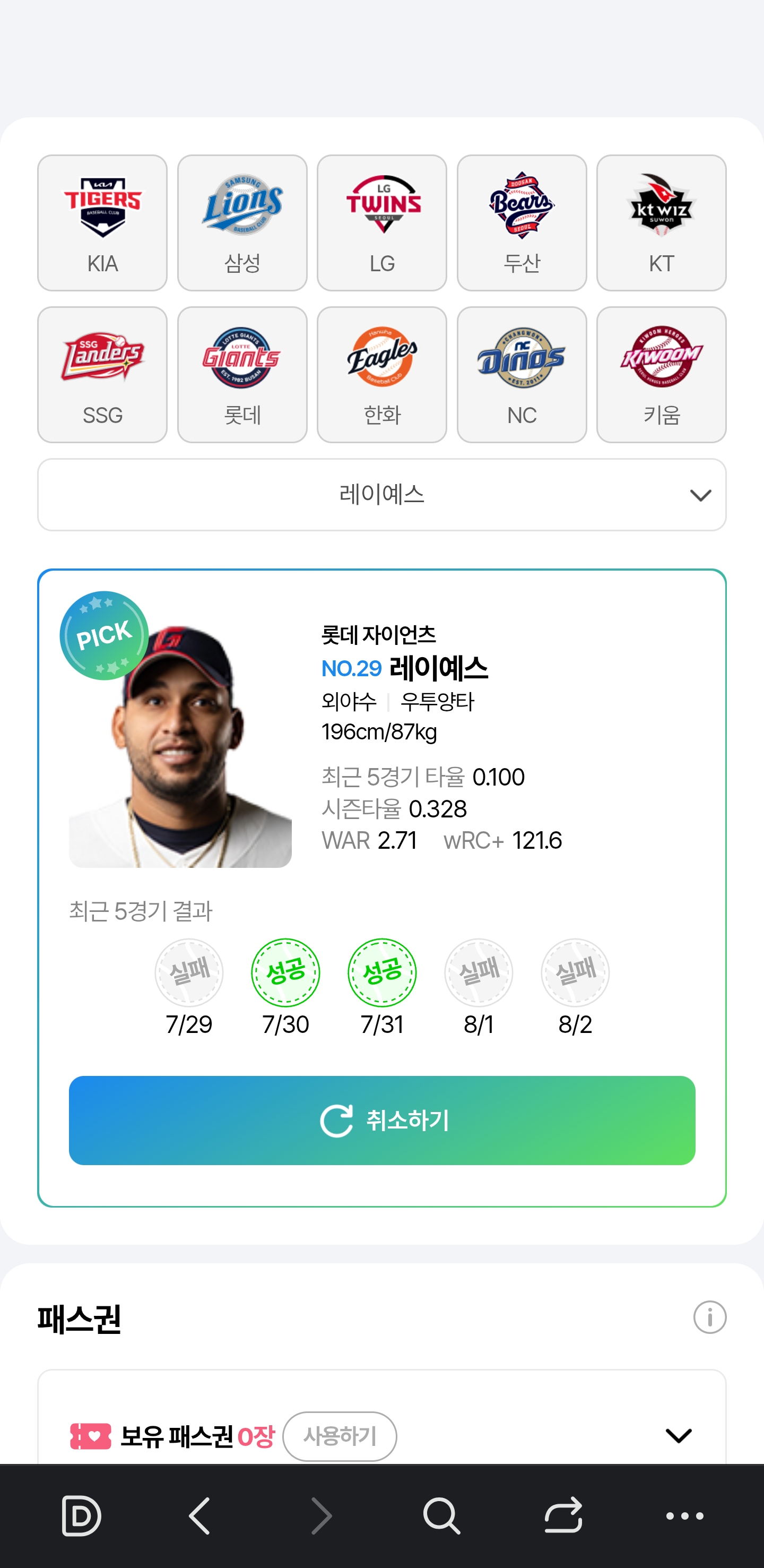Screen dimensions: 764x1568
Task: Share this page
Action: [x=563, y=1515]
